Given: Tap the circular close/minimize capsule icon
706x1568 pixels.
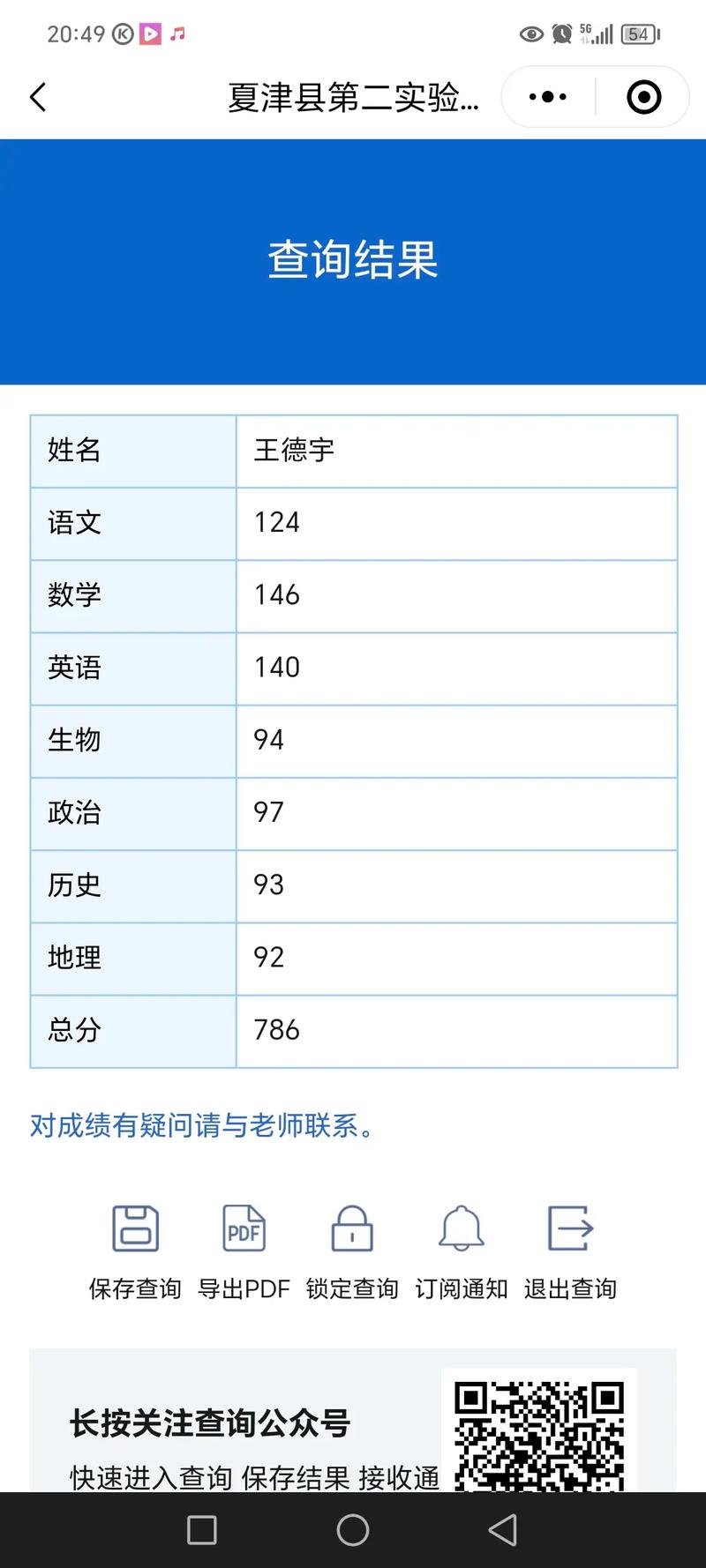Looking at the screenshot, I should click(x=643, y=96).
